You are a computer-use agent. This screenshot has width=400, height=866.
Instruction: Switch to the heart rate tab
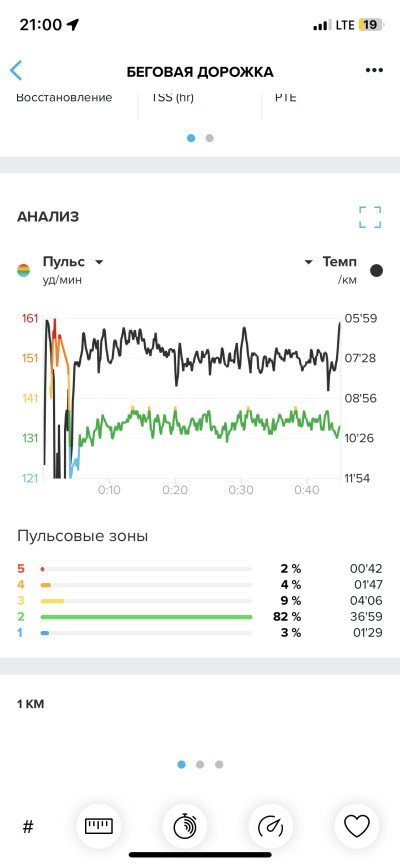[357, 826]
